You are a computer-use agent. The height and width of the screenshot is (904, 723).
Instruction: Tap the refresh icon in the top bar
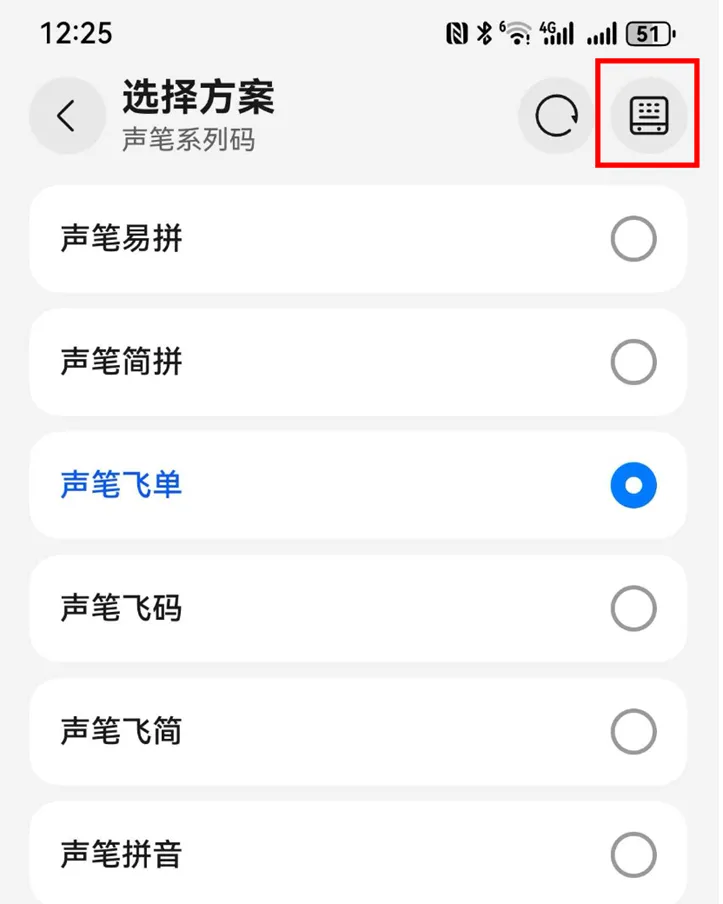tap(556, 117)
